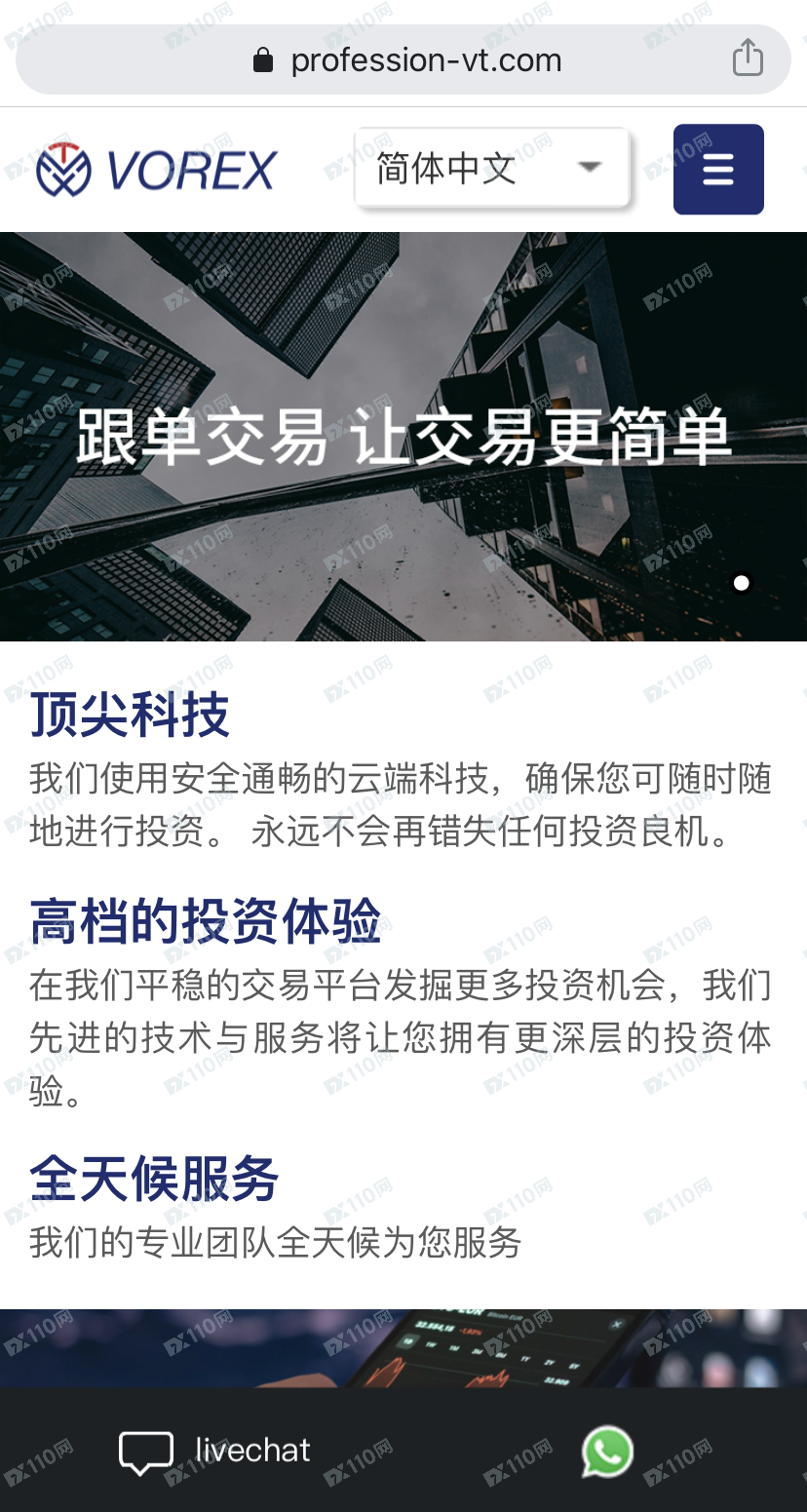Start a livechat conversation
This screenshot has width=807, height=1512.
(214, 1451)
